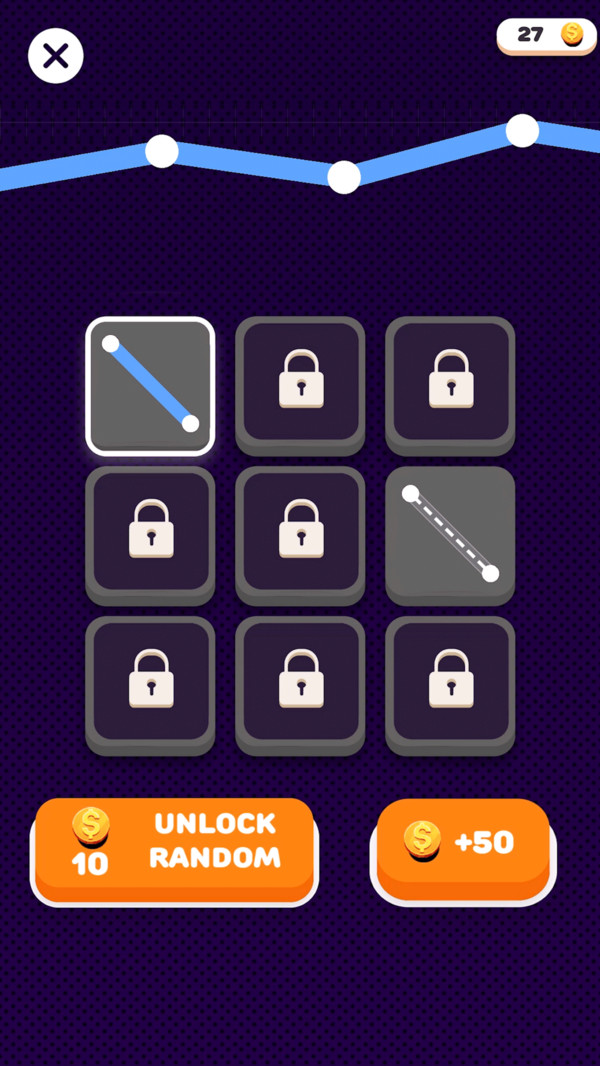Get +50 free coins
Viewport: 600px width, 1066px height.
(x=463, y=843)
